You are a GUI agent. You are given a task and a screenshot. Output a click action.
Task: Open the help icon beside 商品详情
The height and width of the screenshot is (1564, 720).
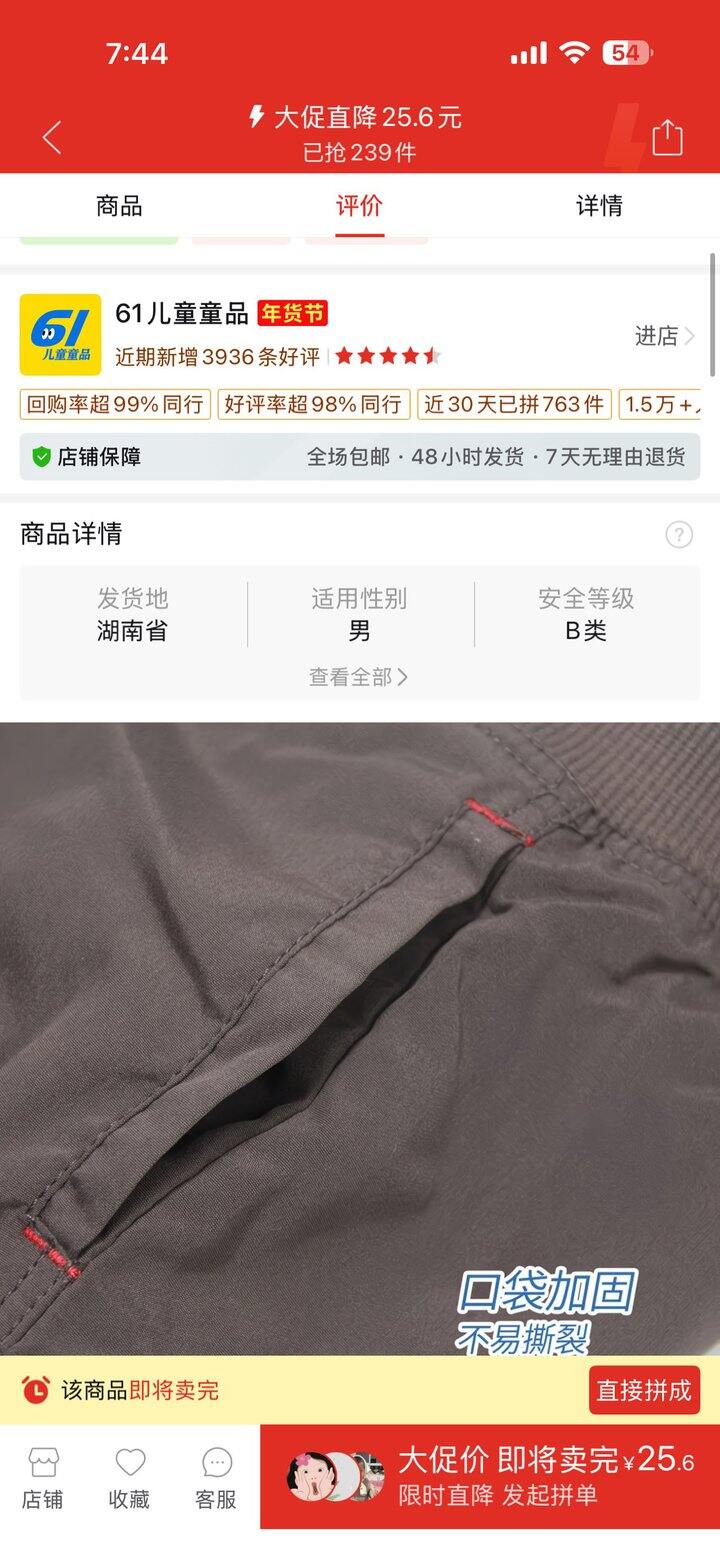tap(679, 535)
